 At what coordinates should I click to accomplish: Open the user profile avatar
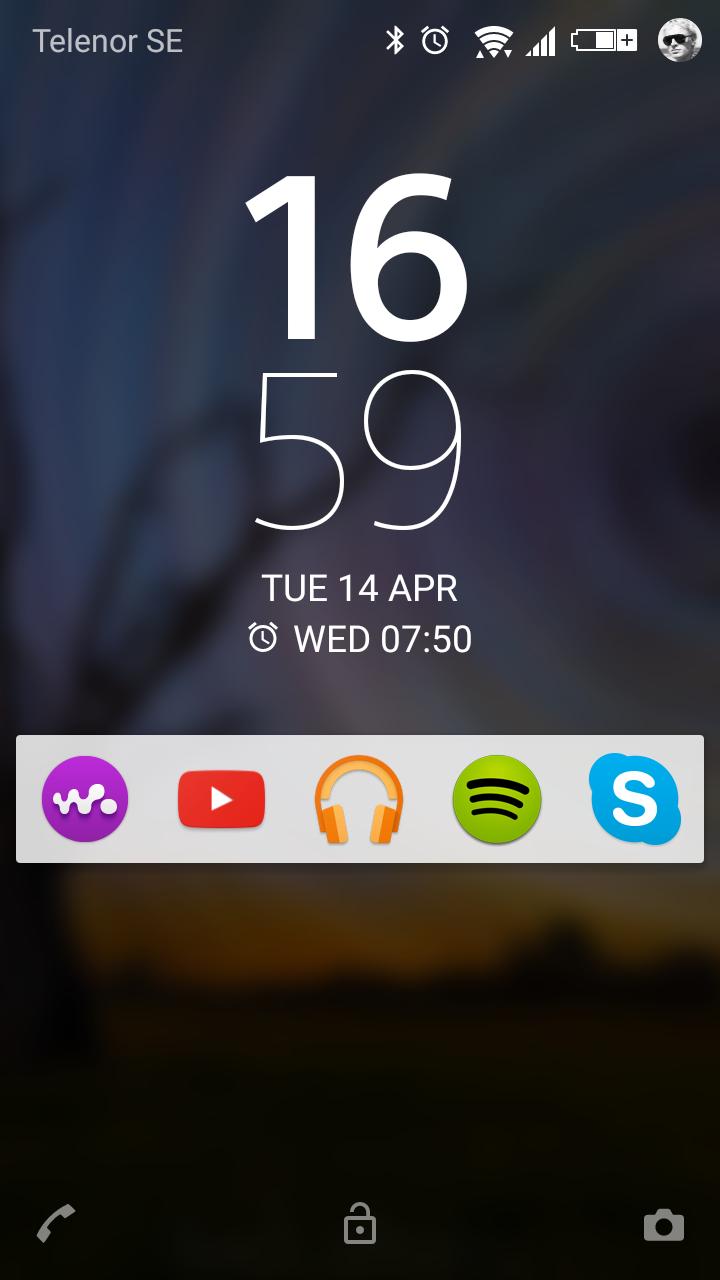pos(679,40)
